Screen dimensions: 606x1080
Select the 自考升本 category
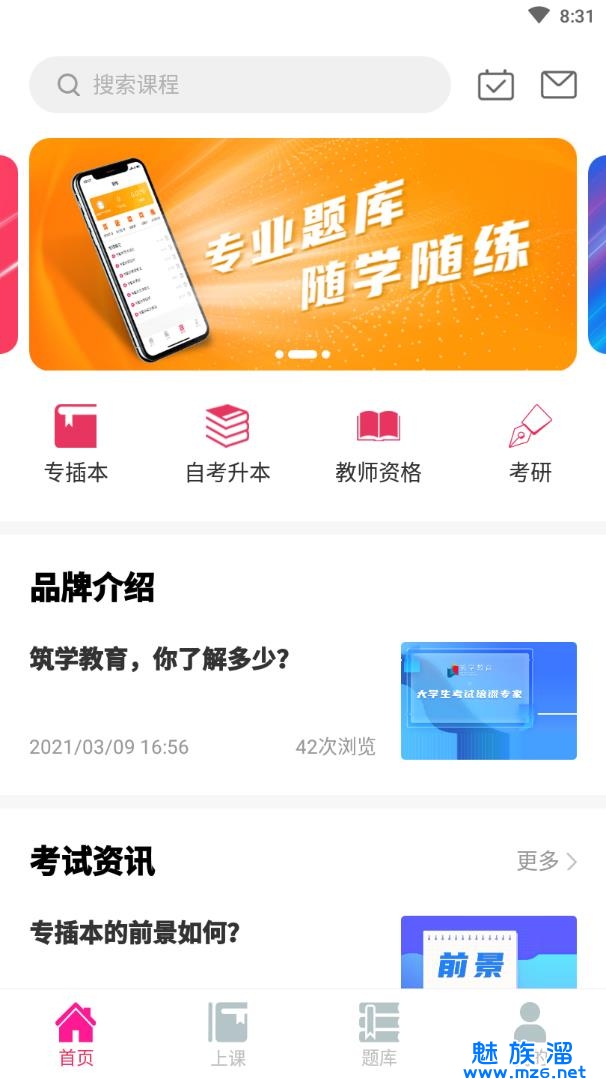(228, 443)
